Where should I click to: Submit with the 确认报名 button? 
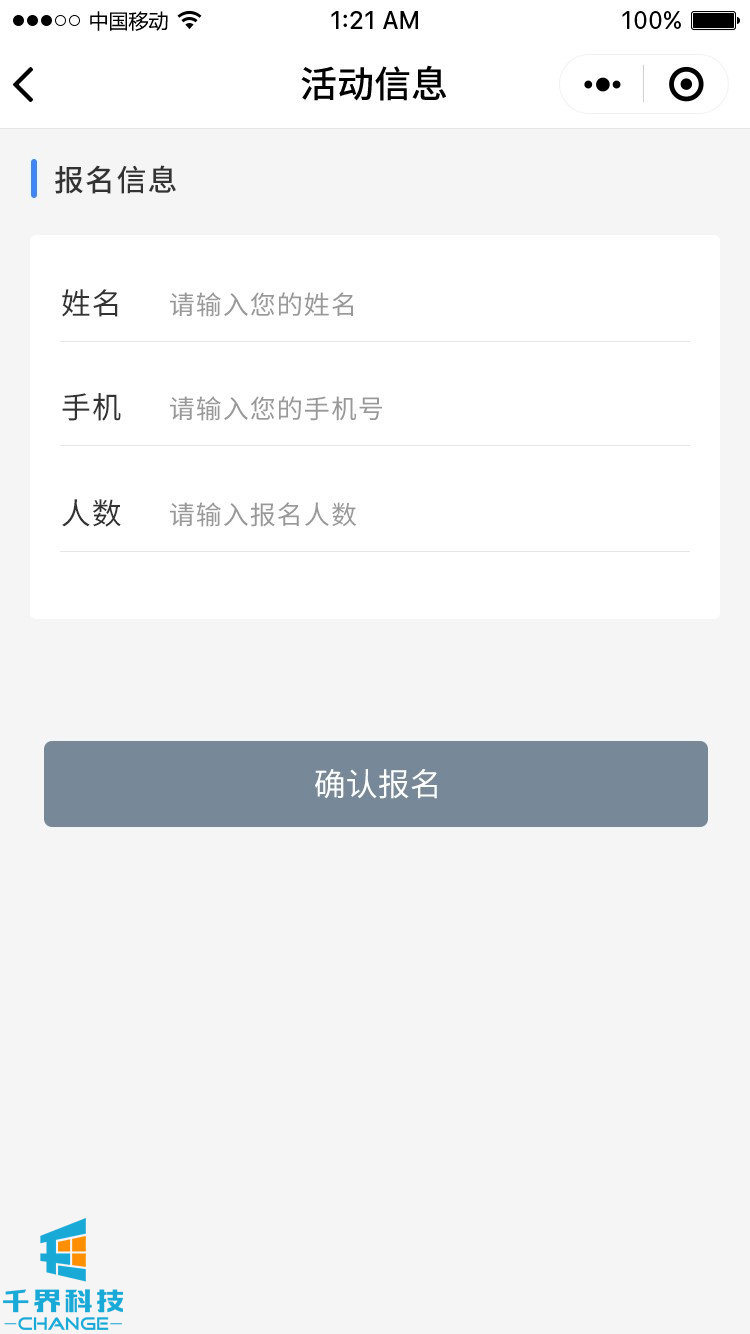(376, 784)
